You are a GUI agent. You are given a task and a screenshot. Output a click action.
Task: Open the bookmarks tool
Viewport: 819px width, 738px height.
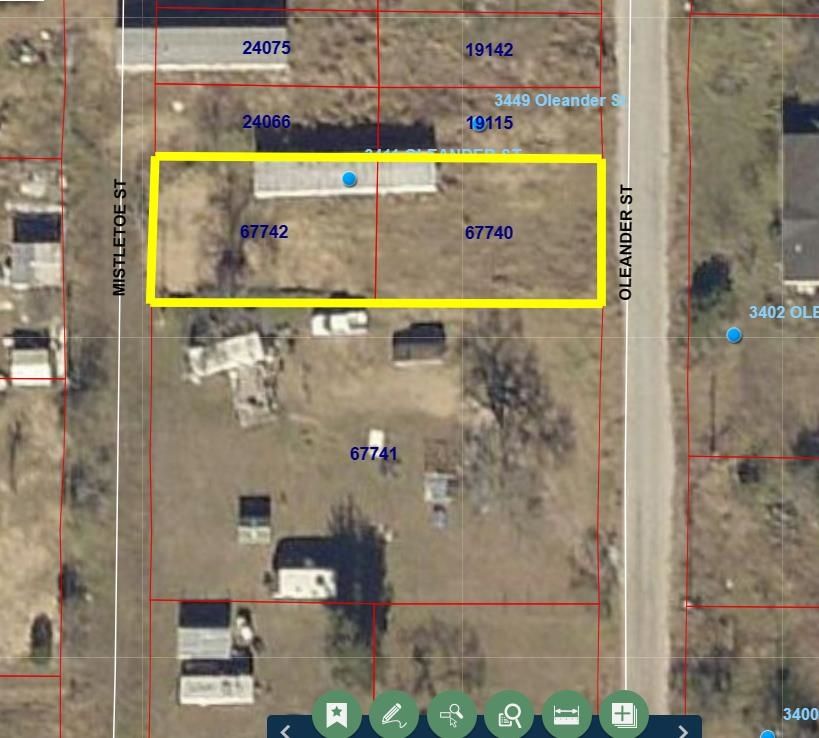(x=336, y=714)
